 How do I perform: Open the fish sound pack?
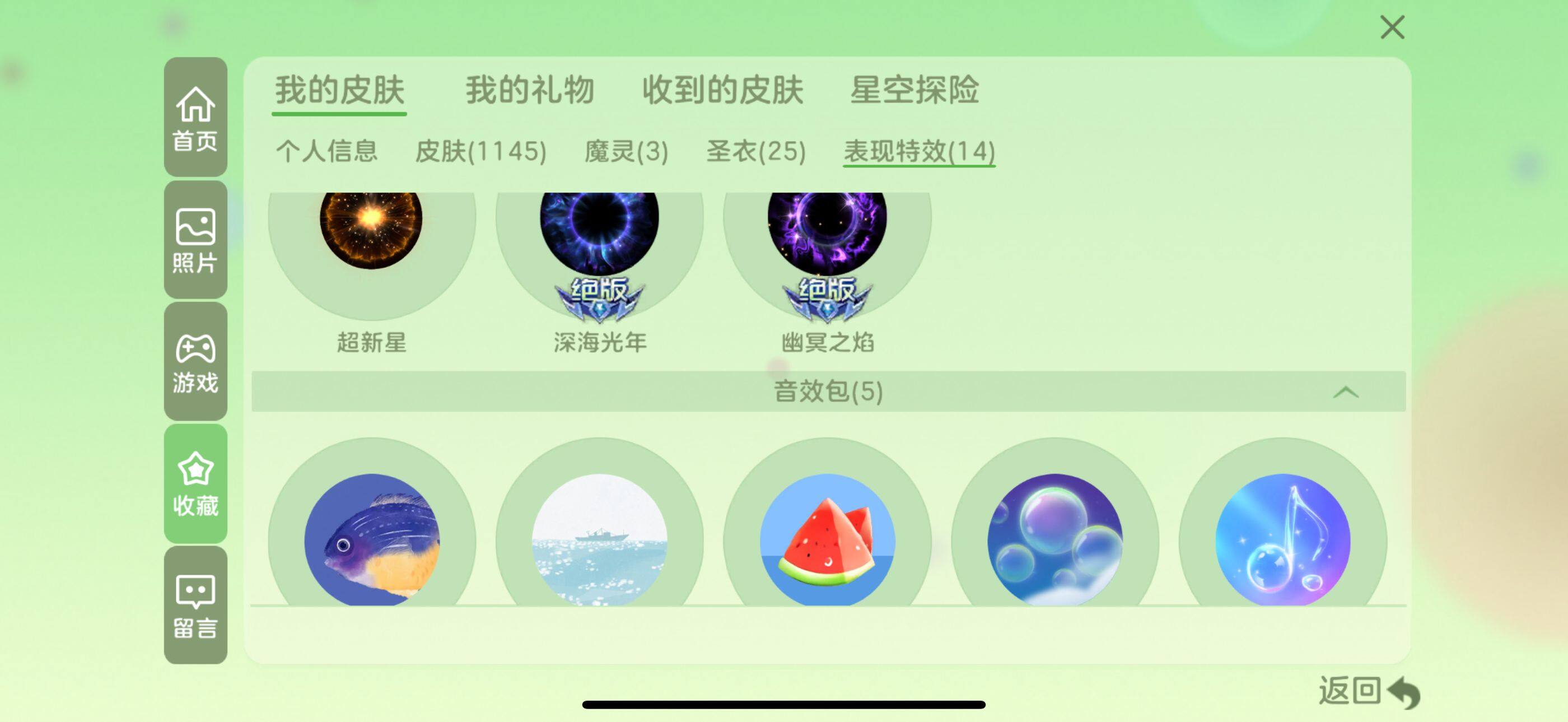pyautogui.click(x=371, y=539)
